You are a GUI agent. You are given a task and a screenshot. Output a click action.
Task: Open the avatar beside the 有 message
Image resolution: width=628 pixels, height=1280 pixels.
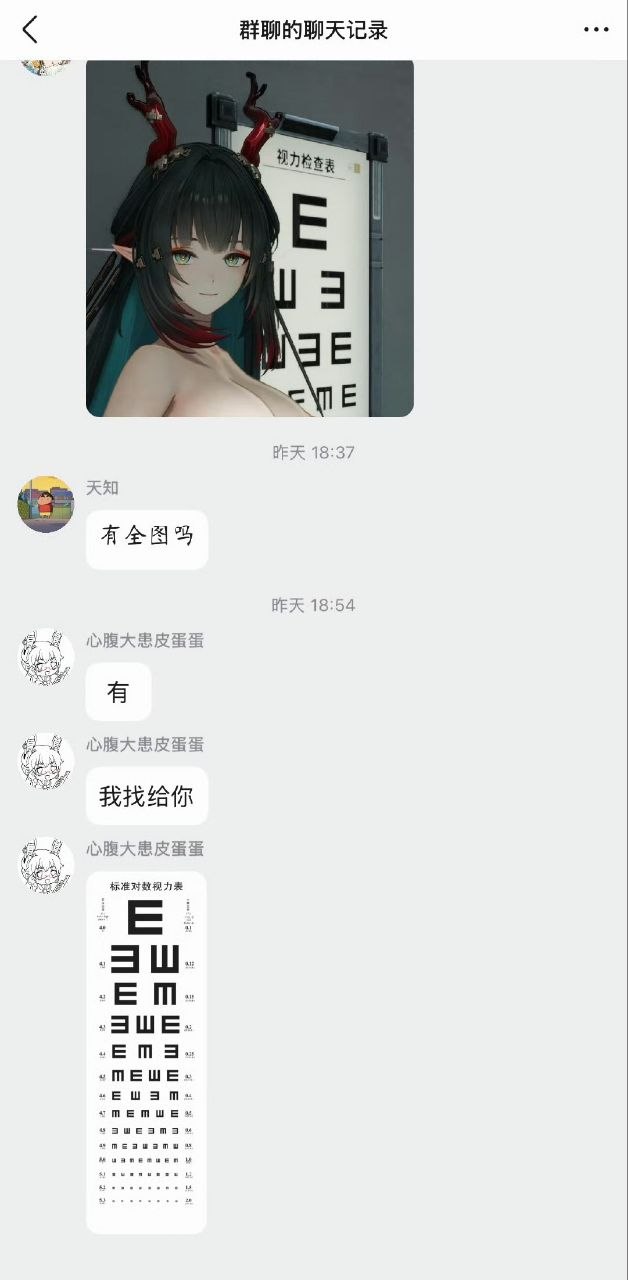coord(47,657)
